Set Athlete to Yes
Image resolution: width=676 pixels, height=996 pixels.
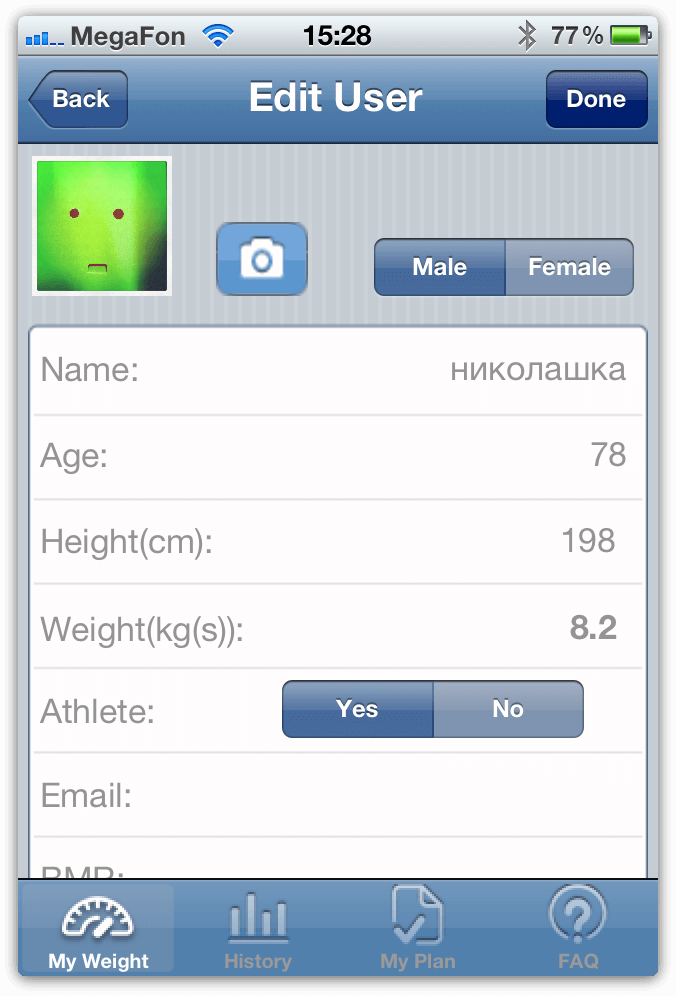point(357,709)
